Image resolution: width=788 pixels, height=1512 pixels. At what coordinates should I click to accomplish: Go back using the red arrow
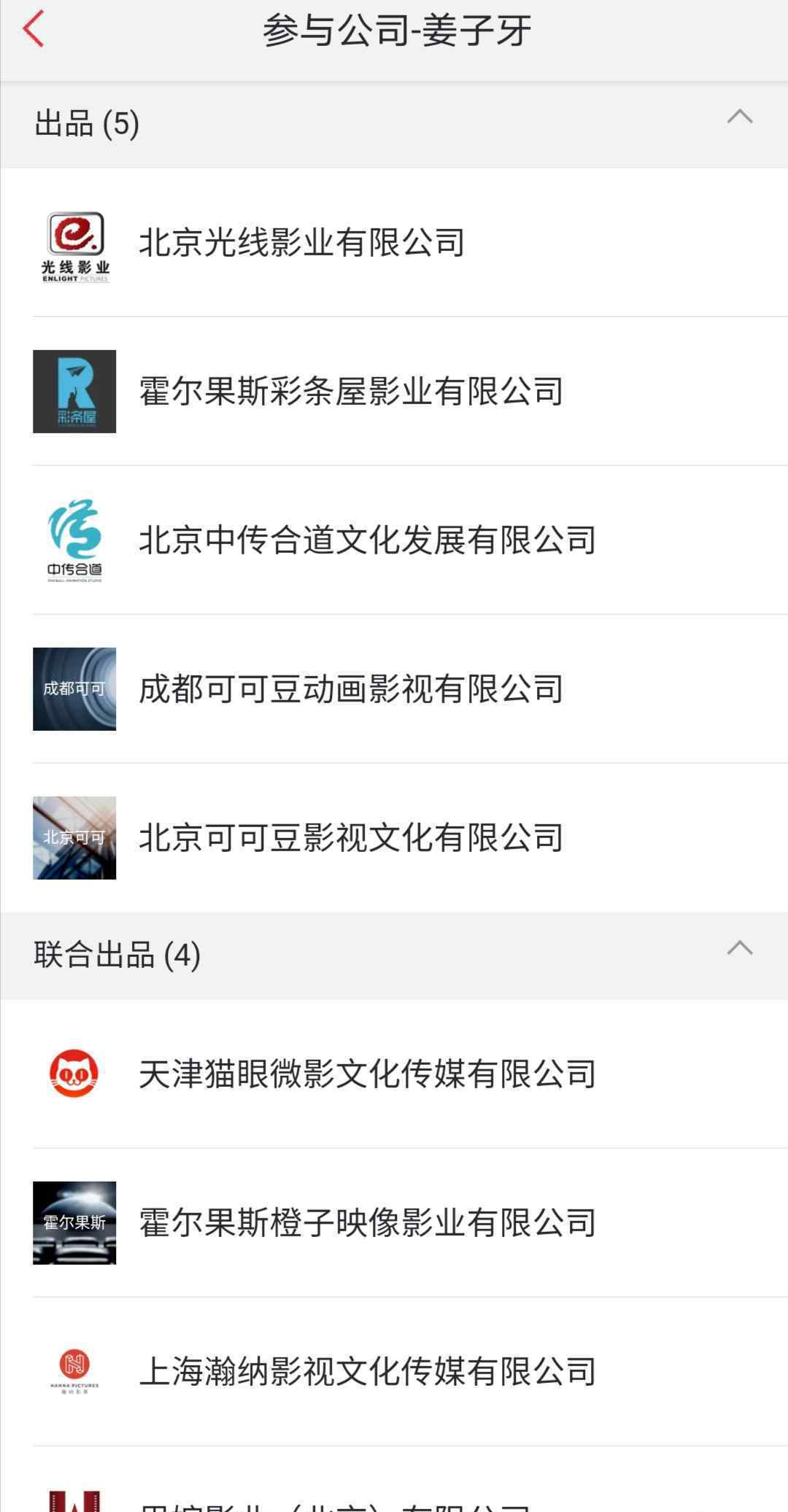34,29
